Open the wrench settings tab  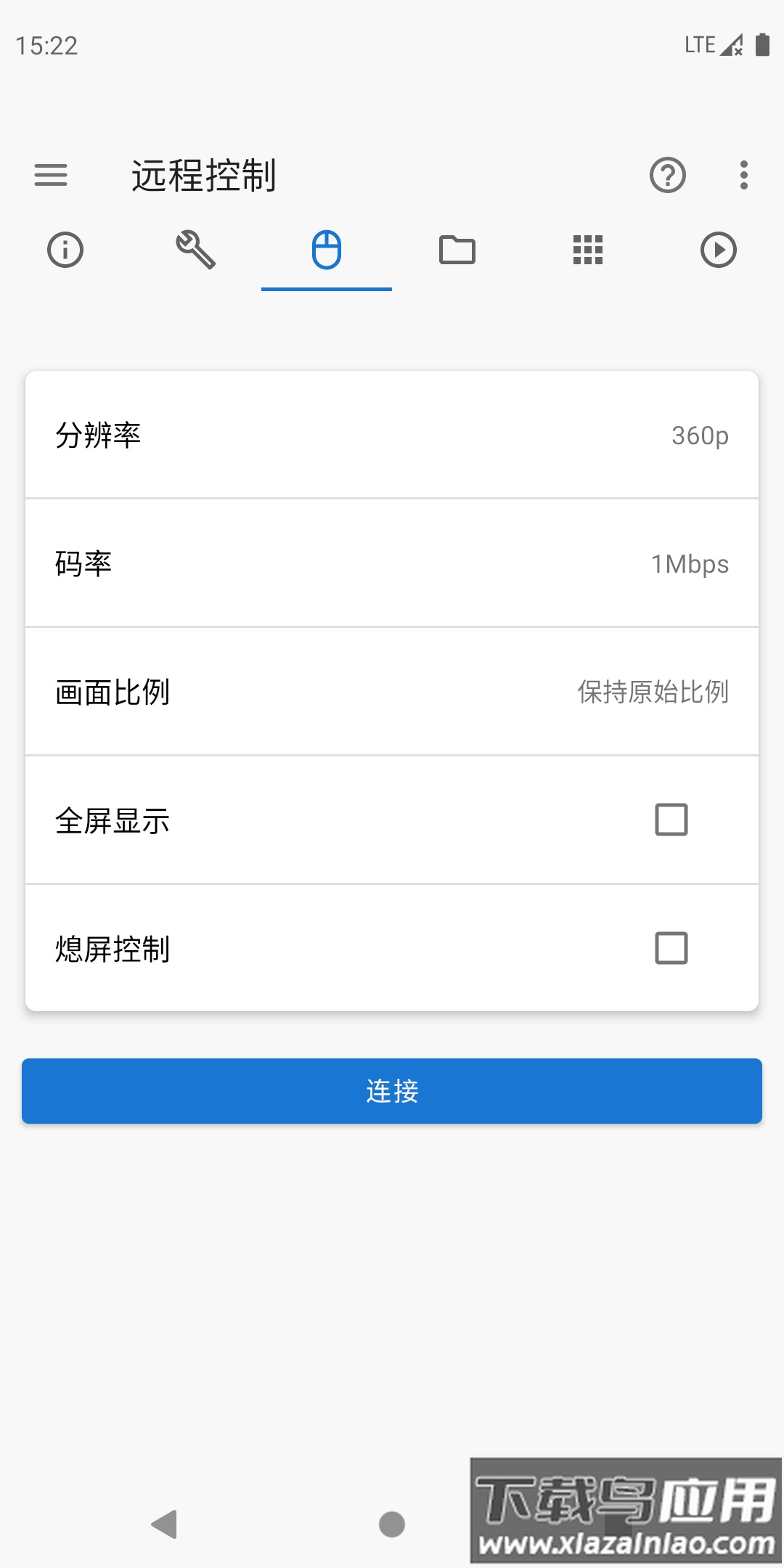(196, 250)
